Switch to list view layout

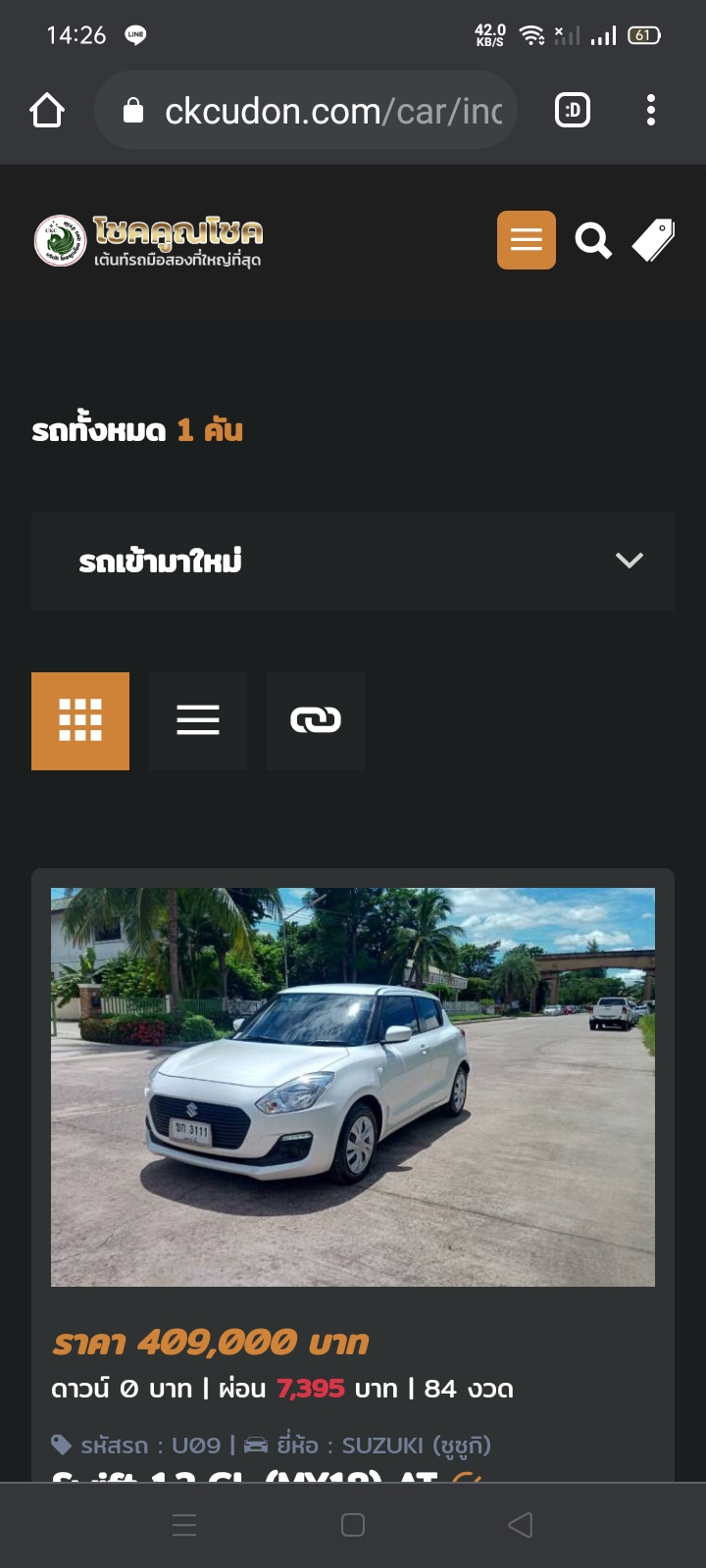(x=198, y=721)
